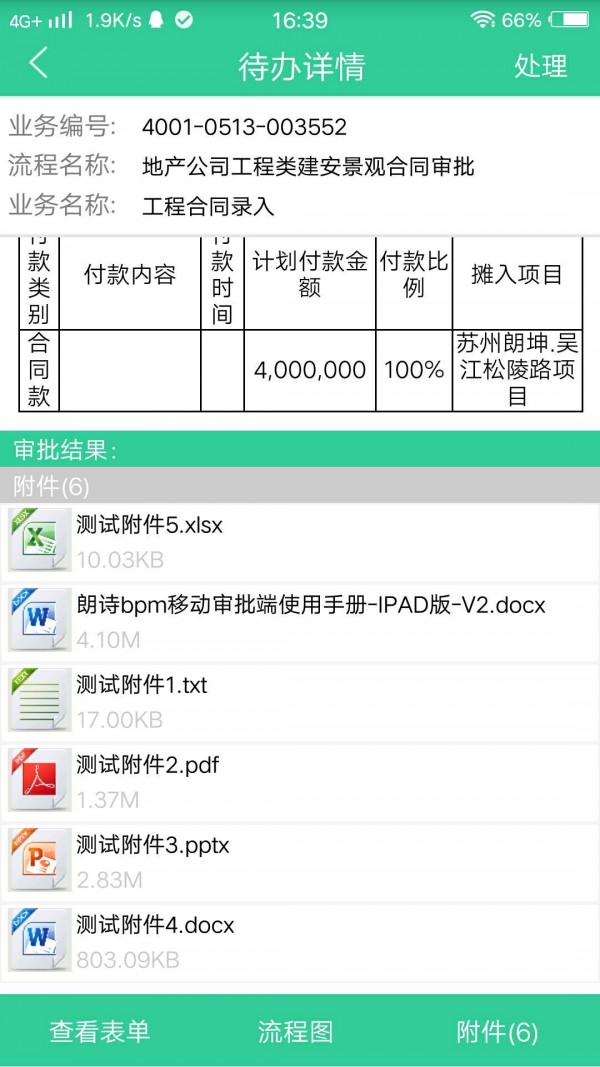This screenshot has width=600, height=1067.
Task: Open attachment 测试附件5.xlsx
Action: [x=300, y=541]
